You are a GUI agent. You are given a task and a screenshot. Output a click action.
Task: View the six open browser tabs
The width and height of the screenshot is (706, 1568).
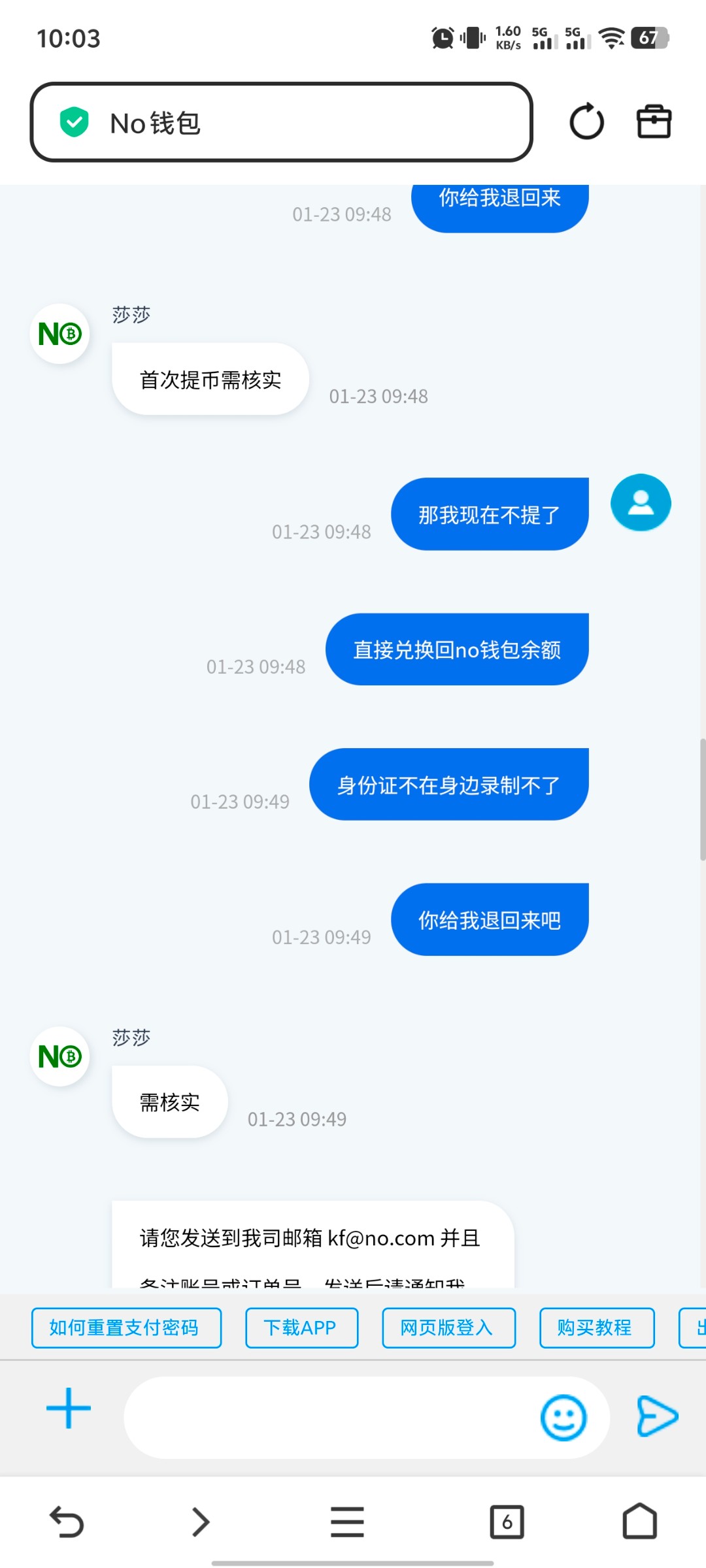point(507,1522)
